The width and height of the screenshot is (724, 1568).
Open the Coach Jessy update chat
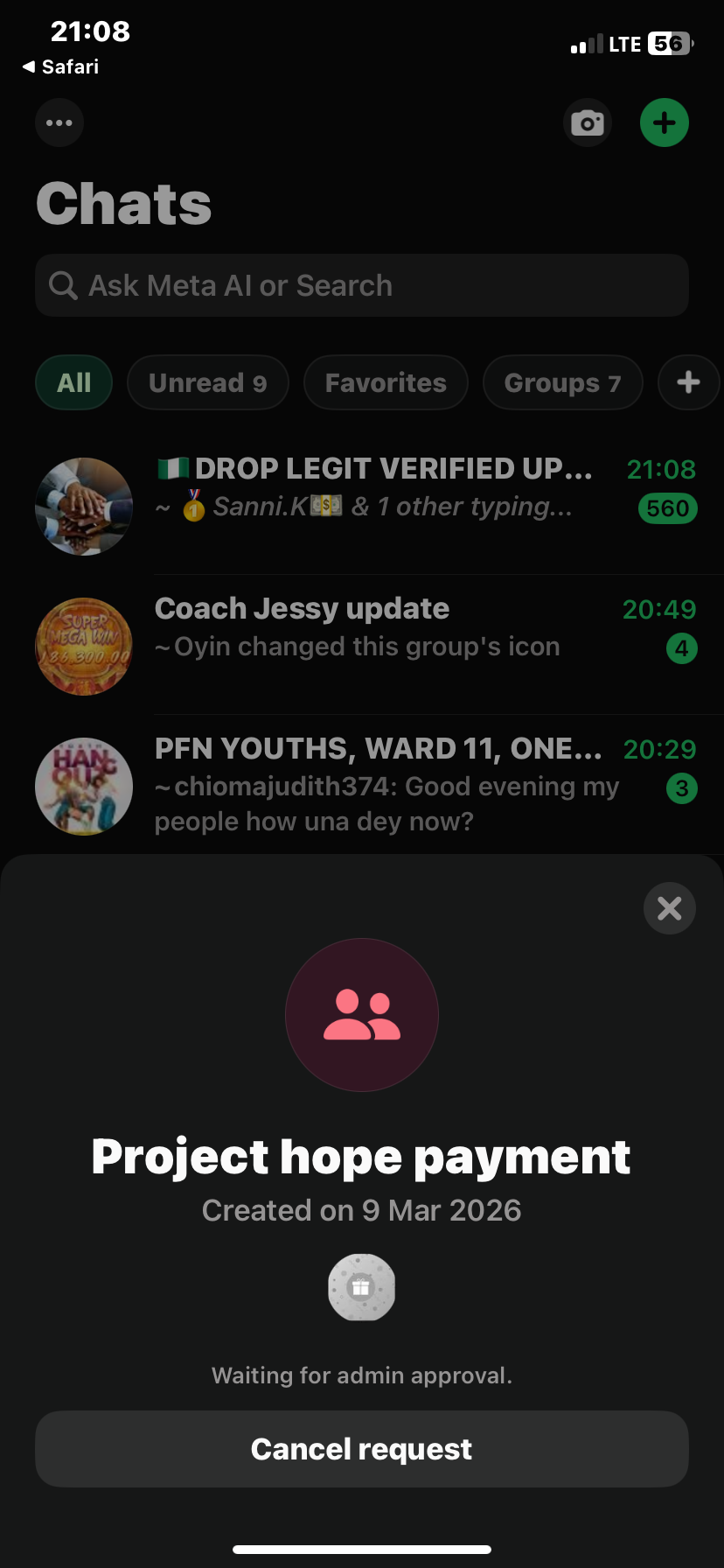[x=376, y=628]
